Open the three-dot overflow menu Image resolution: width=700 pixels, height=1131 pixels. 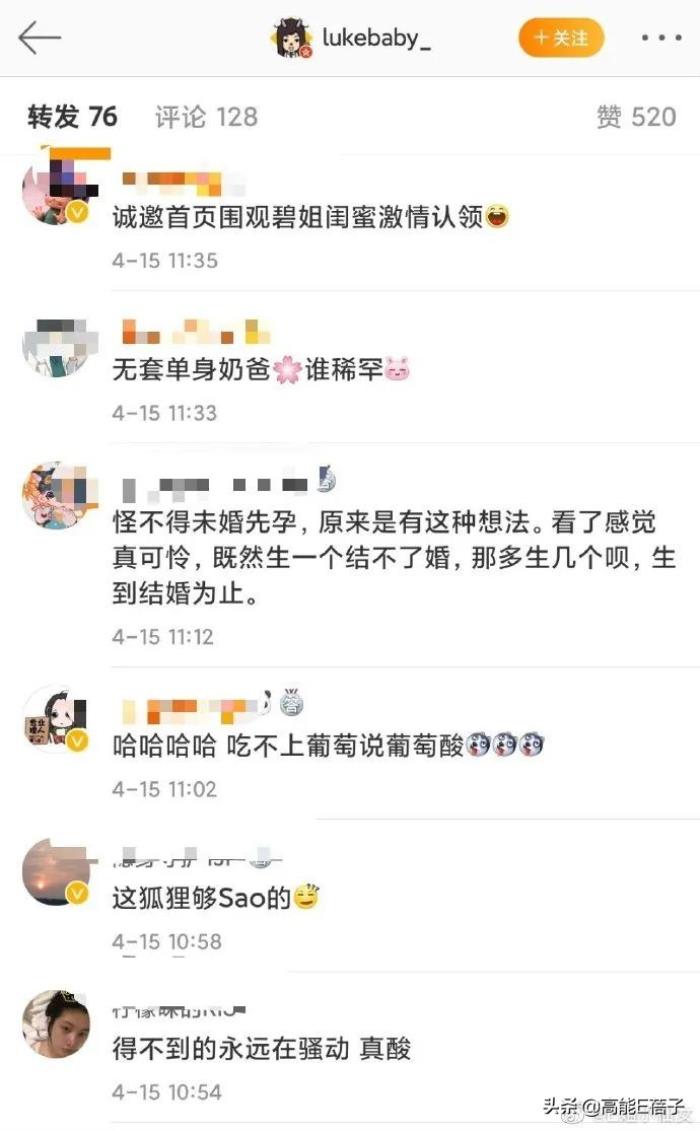tap(661, 38)
